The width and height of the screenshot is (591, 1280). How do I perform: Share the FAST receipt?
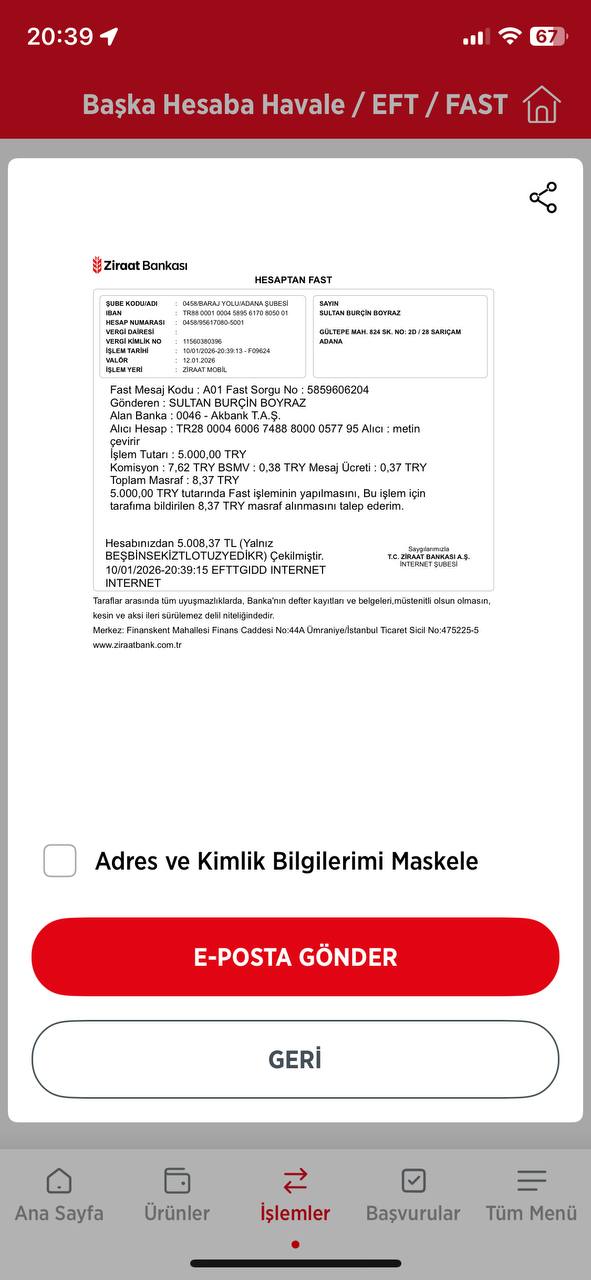click(x=543, y=198)
